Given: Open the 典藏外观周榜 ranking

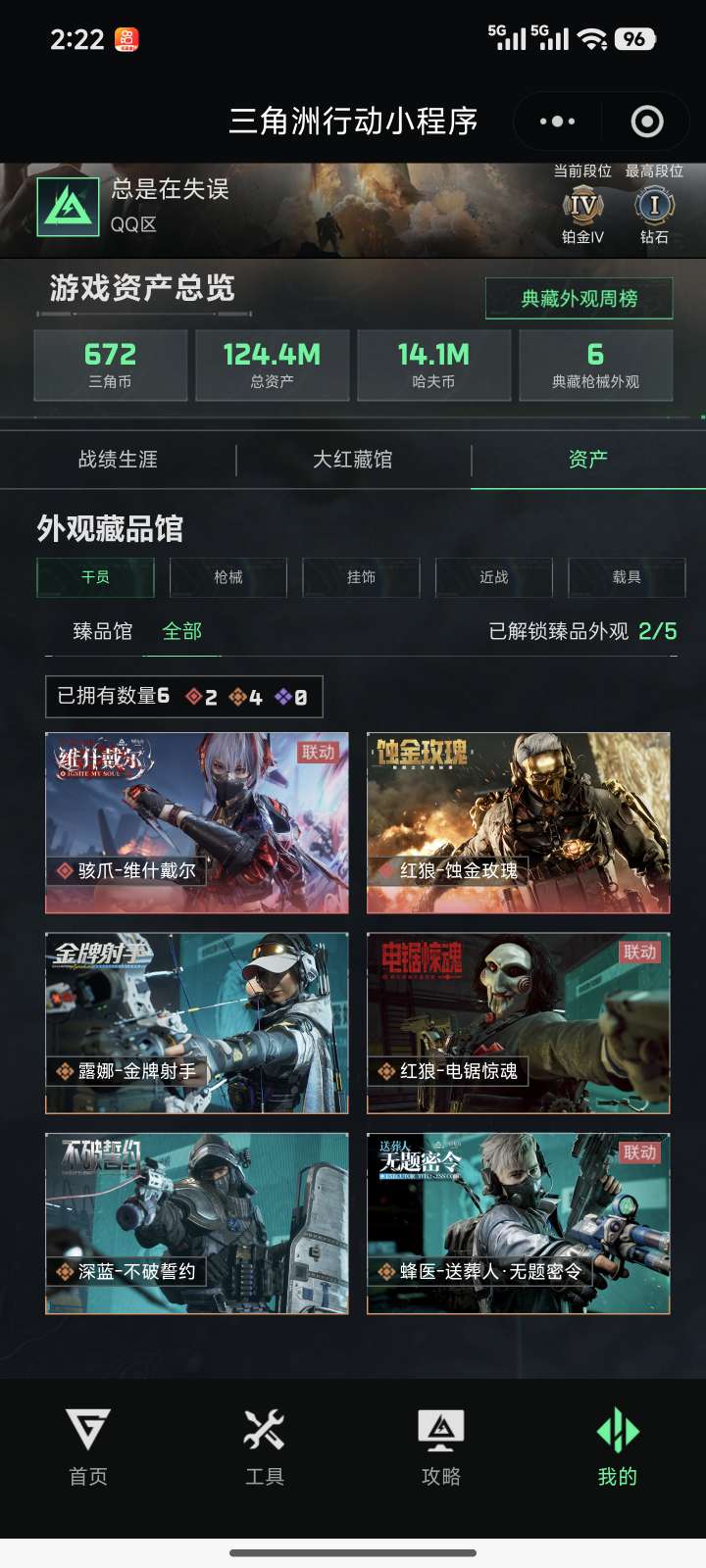Looking at the screenshot, I should [x=579, y=299].
